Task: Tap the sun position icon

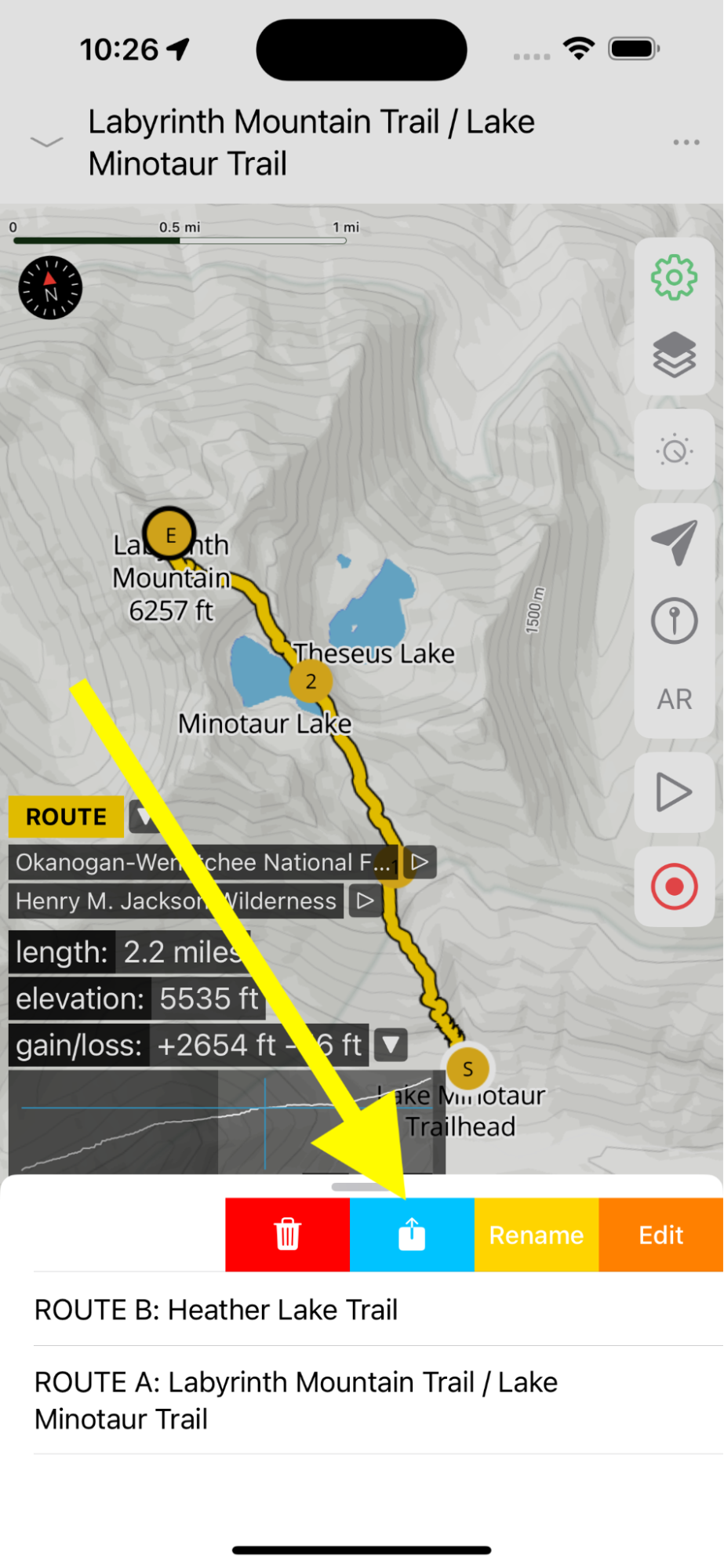Action: coord(674,450)
